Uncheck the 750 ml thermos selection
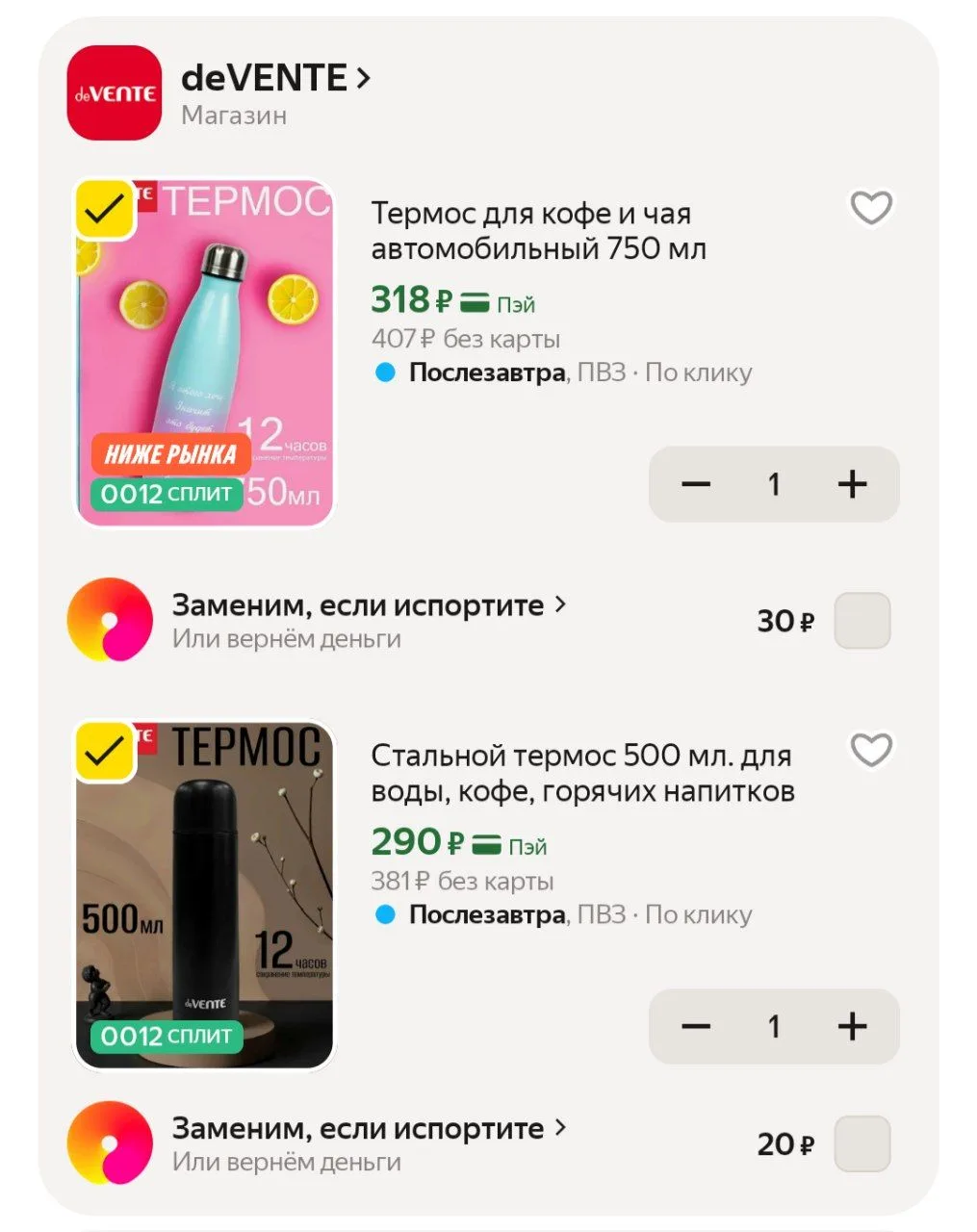Image resolution: width=977 pixels, height=1232 pixels. pos(104,209)
